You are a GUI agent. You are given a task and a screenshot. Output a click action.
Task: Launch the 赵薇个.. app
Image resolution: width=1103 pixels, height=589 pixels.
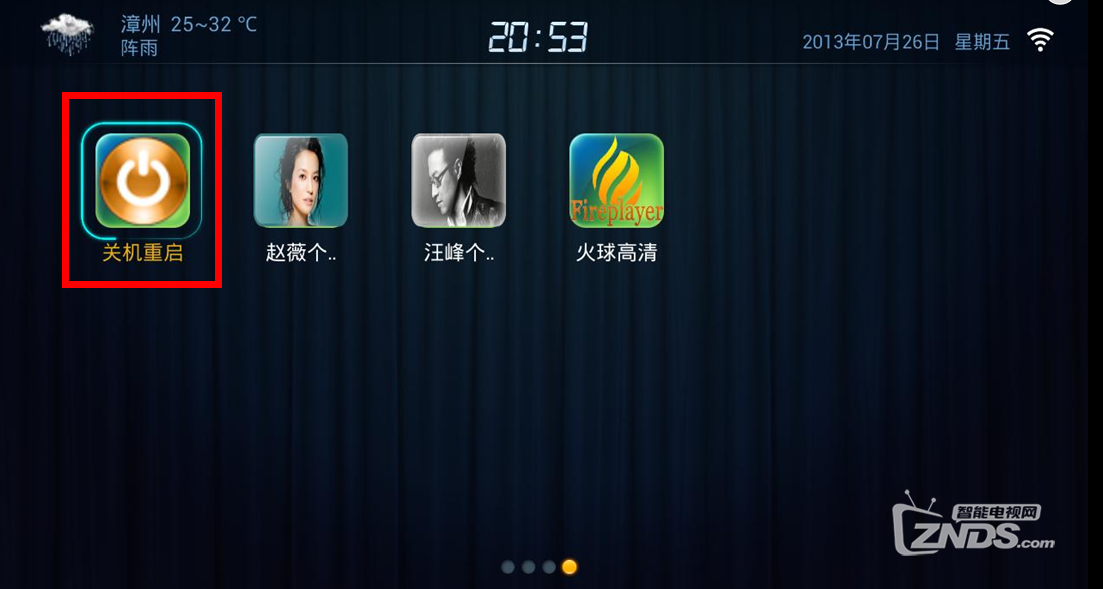[x=300, y=181]
